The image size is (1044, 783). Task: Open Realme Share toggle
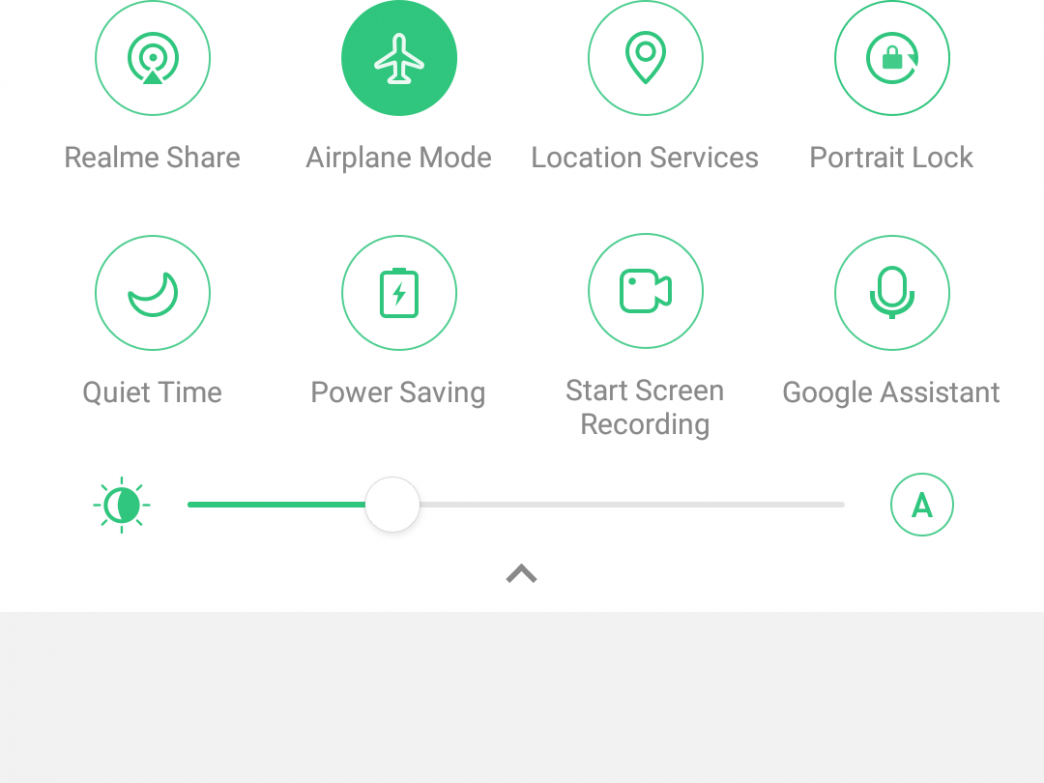pyautogui.click(x=152, y=58)
